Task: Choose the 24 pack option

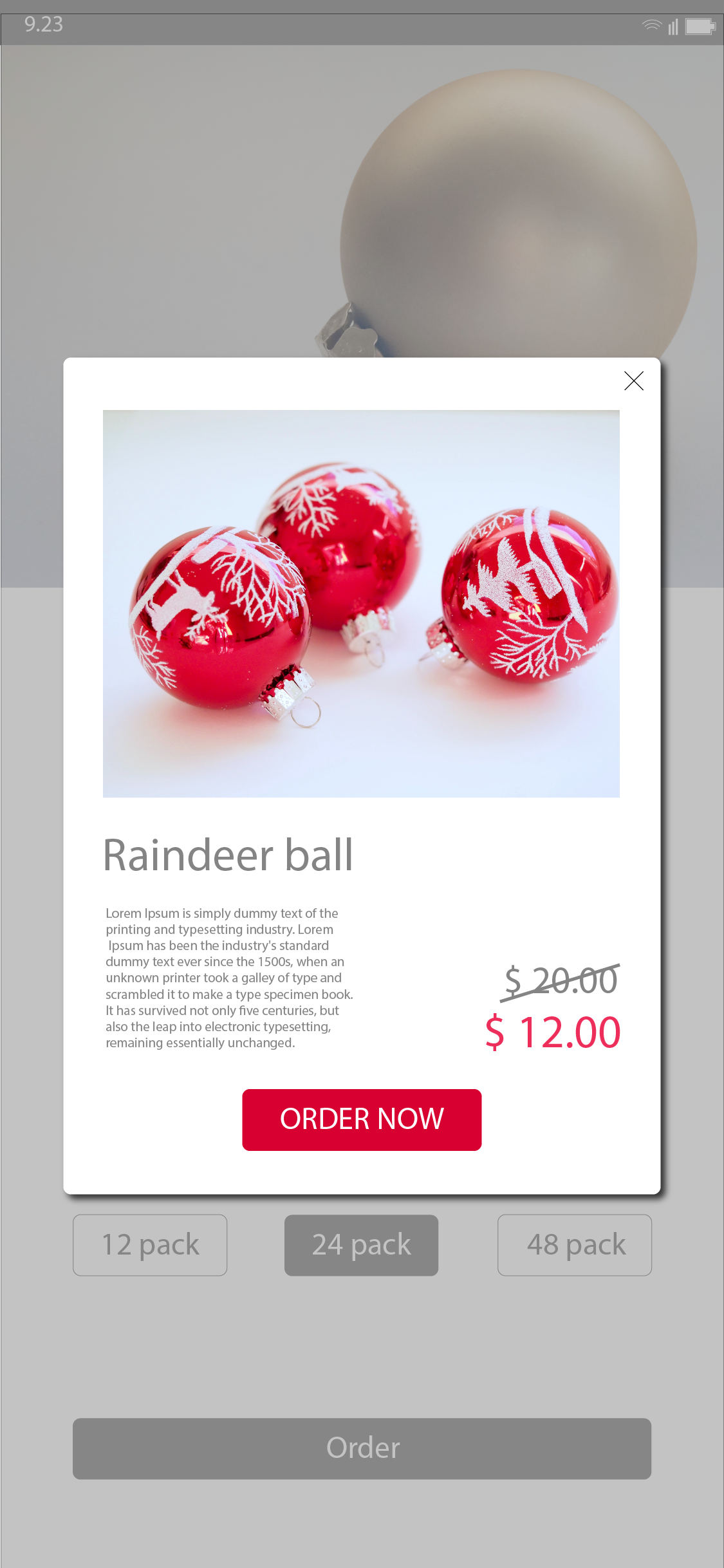Action: [362, 1245]
